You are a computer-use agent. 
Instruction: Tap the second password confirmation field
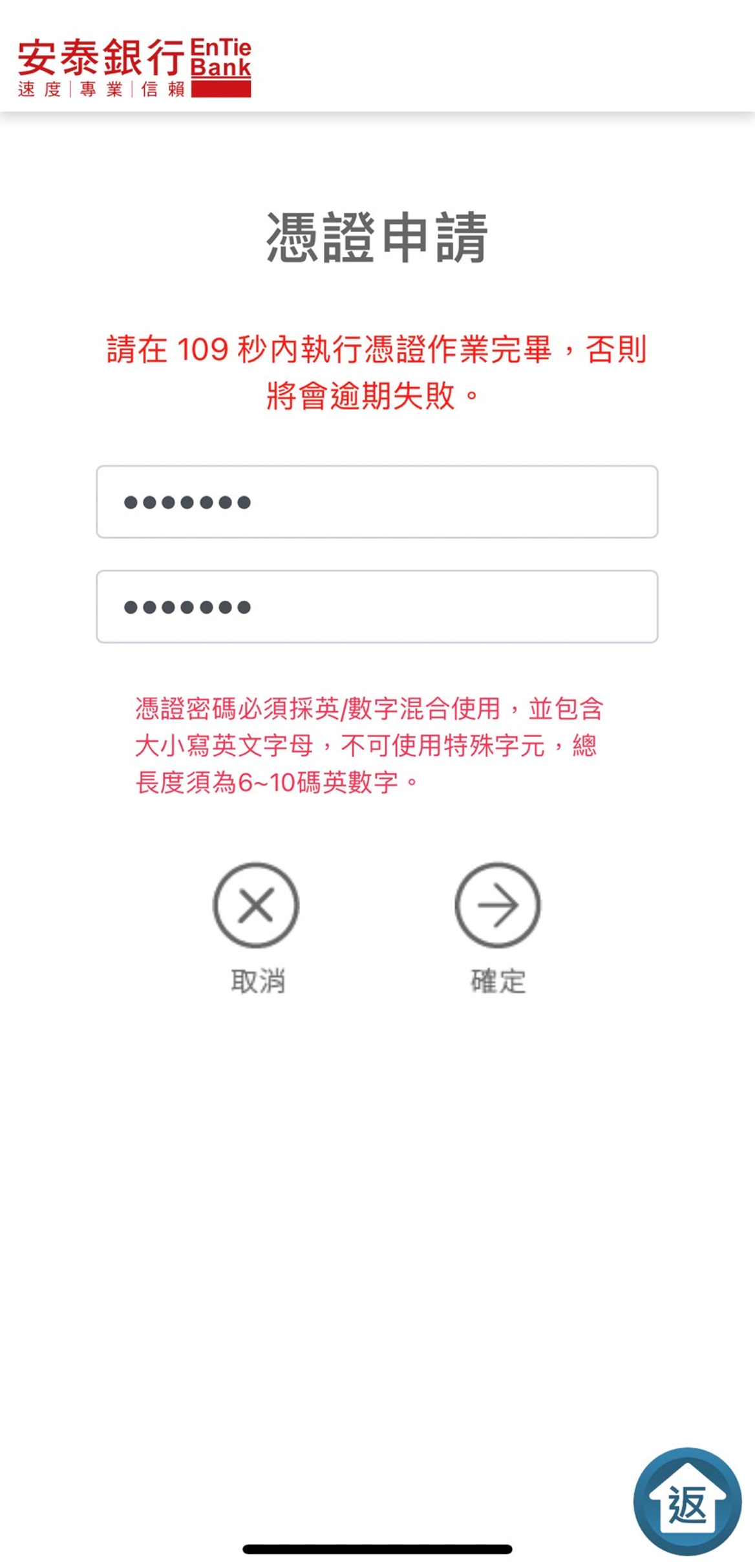(377, 607)
